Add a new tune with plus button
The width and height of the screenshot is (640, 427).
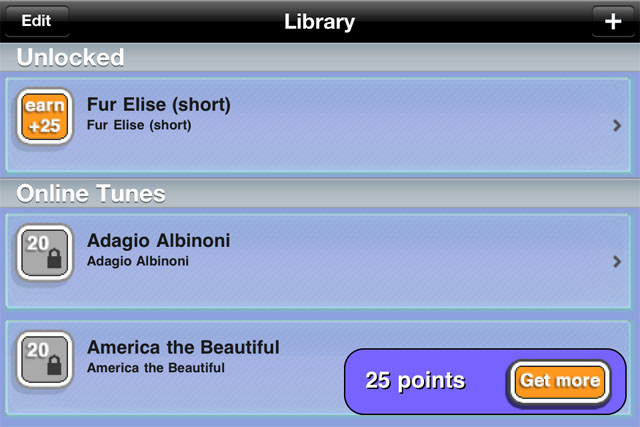pos(612,20)
